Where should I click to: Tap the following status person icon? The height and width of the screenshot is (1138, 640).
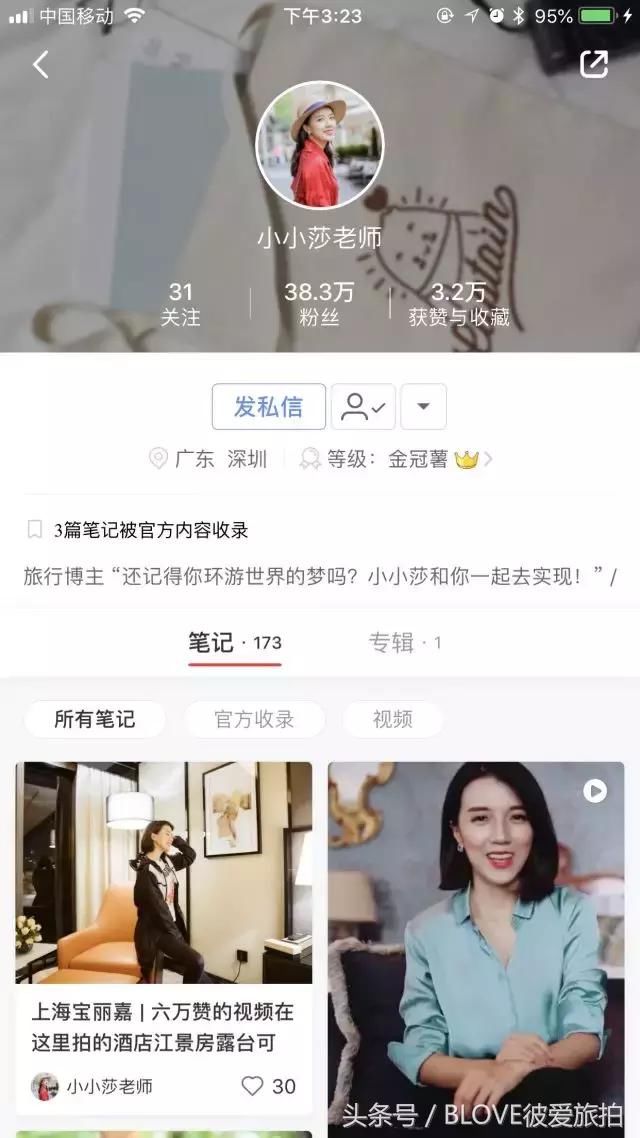363,407
